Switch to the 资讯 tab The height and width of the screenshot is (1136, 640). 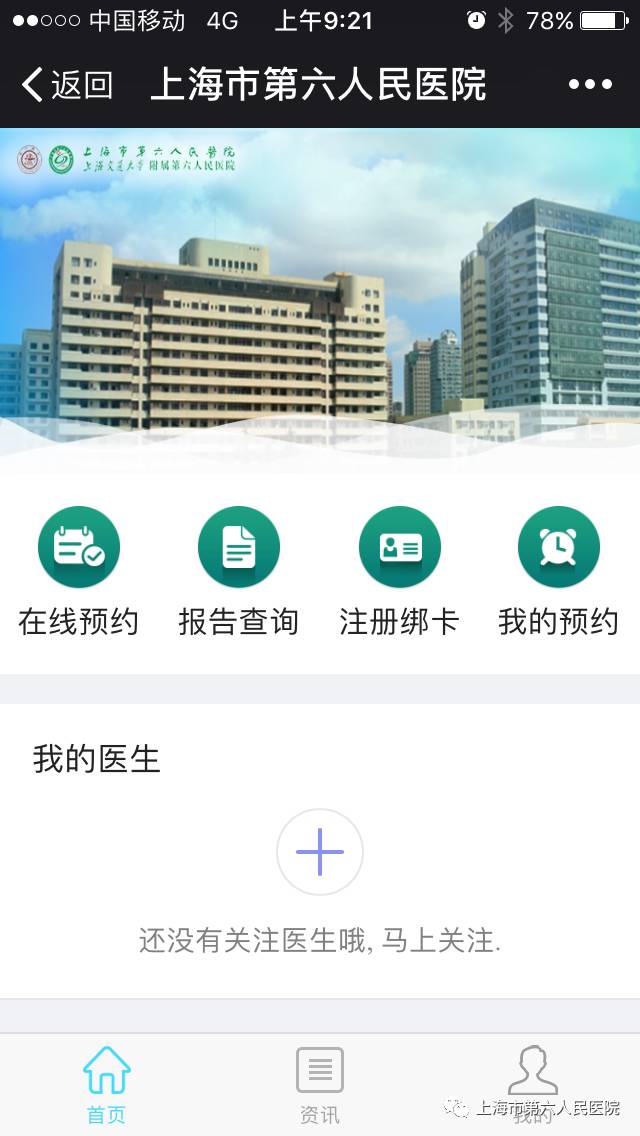coord(320,1084)
